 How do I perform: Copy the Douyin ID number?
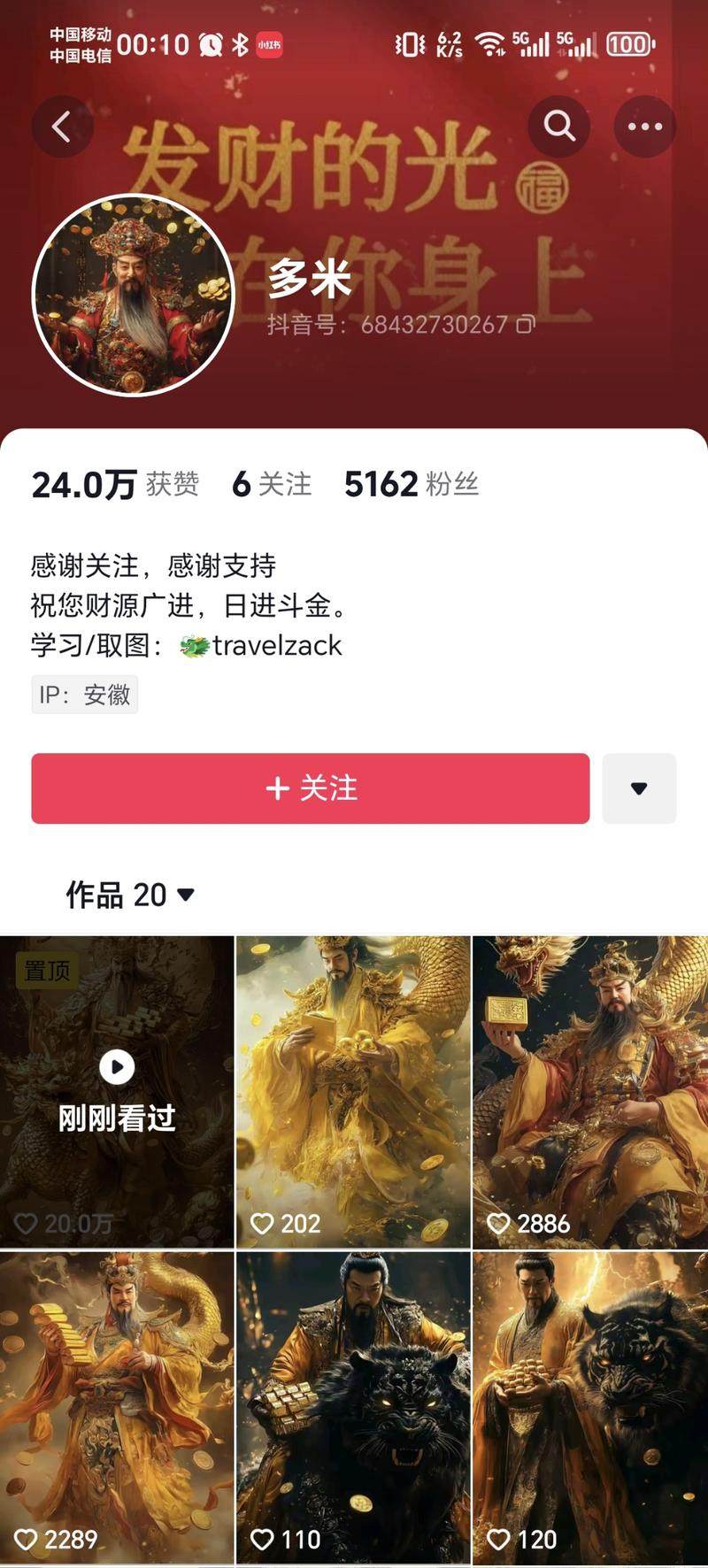526,325
